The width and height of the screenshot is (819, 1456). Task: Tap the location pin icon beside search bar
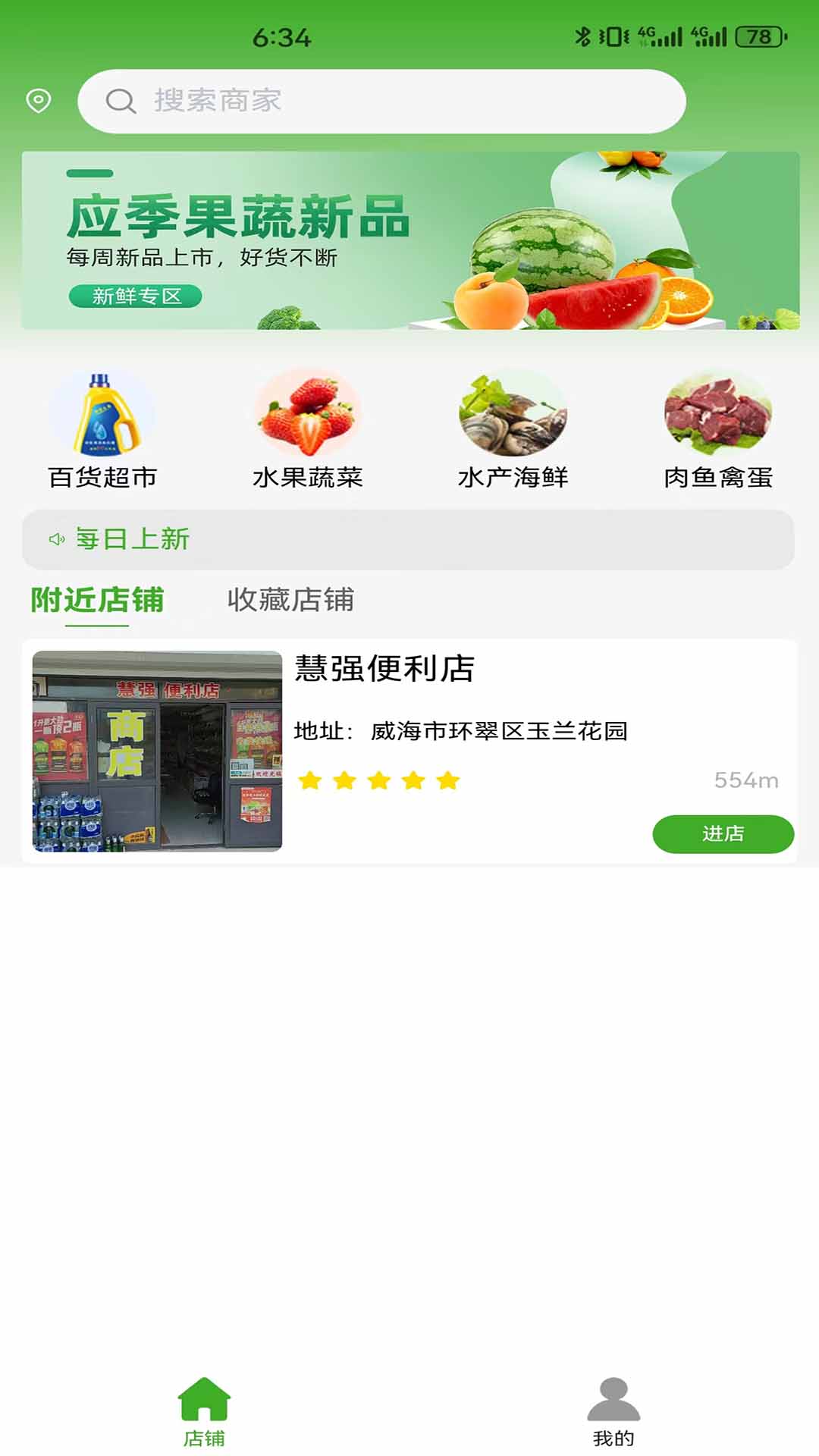[39, 100]
